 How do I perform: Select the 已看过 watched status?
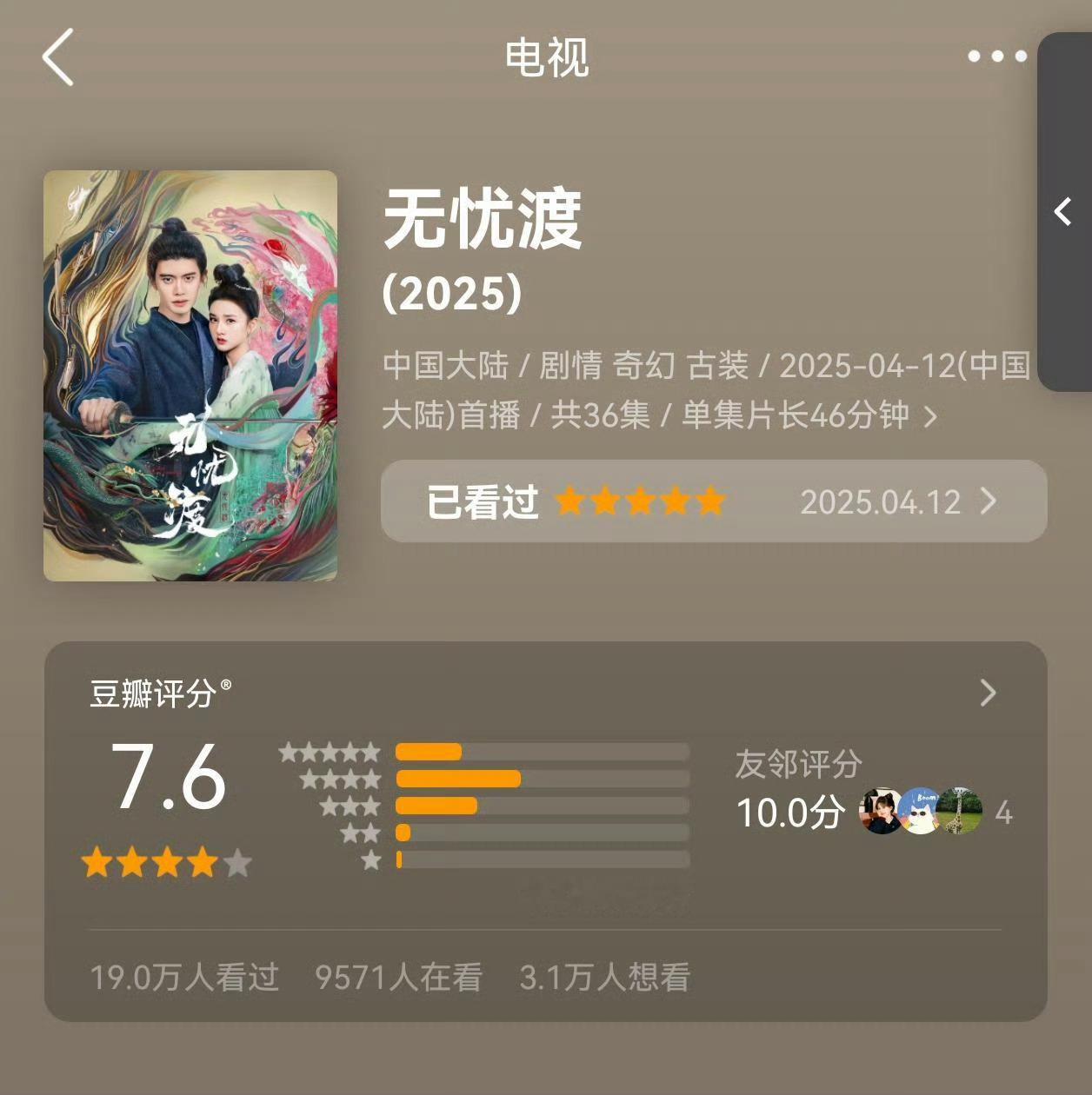tap(482, 502)
